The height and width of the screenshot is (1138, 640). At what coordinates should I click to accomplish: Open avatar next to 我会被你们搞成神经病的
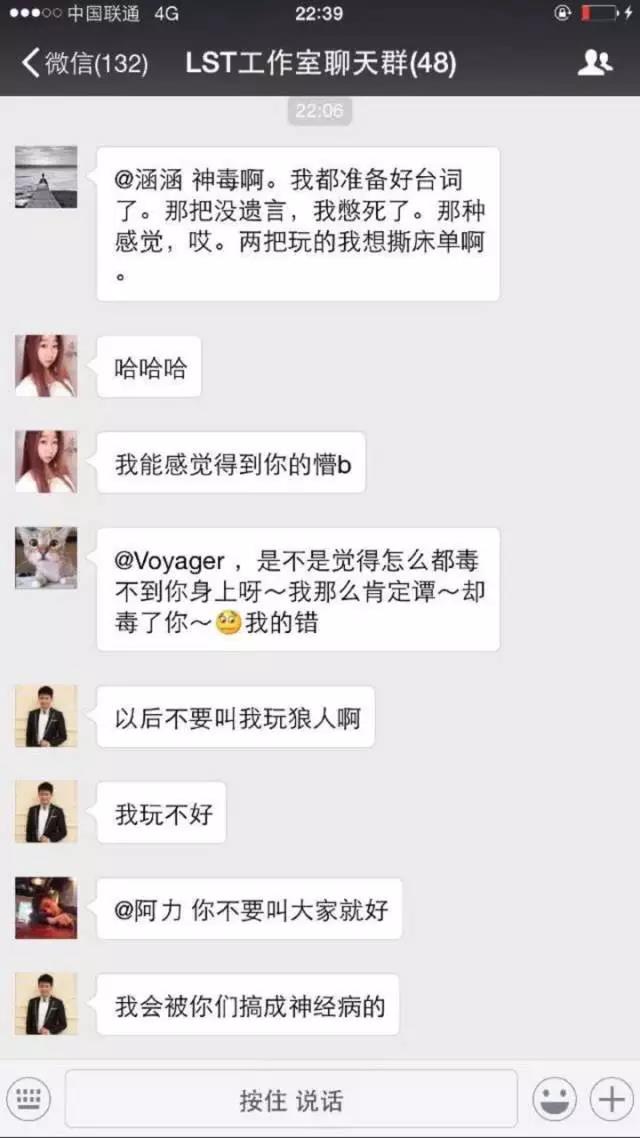pyautogui.click(x=46, y=1004)
